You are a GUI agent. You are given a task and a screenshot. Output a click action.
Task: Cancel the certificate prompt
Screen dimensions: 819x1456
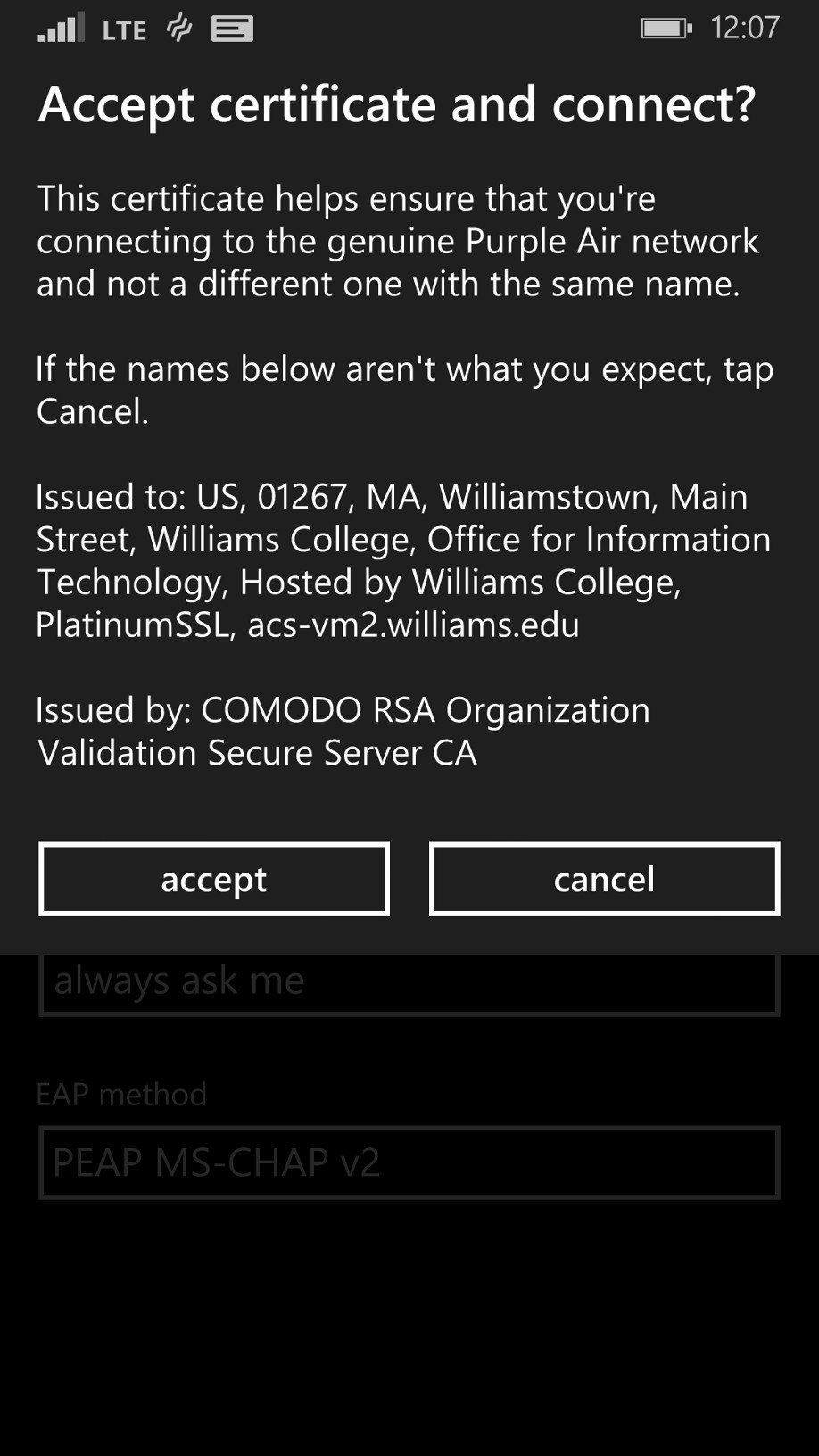coord(604,879)
